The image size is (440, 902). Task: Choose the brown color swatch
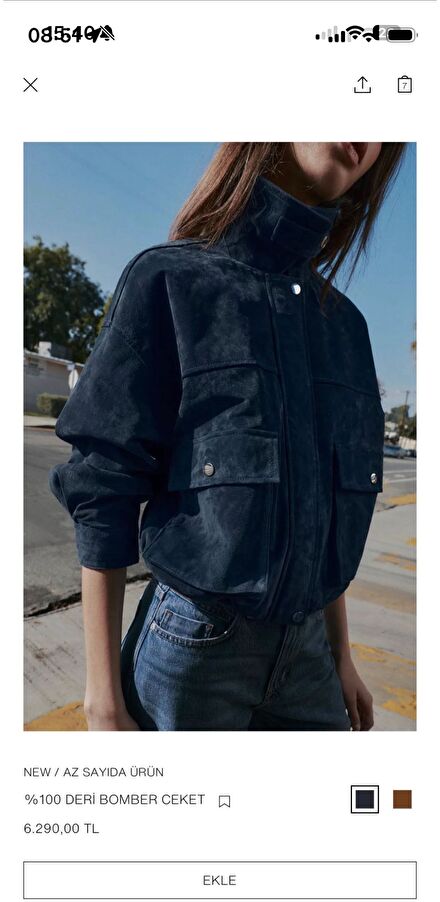click(x=402, y=799)
